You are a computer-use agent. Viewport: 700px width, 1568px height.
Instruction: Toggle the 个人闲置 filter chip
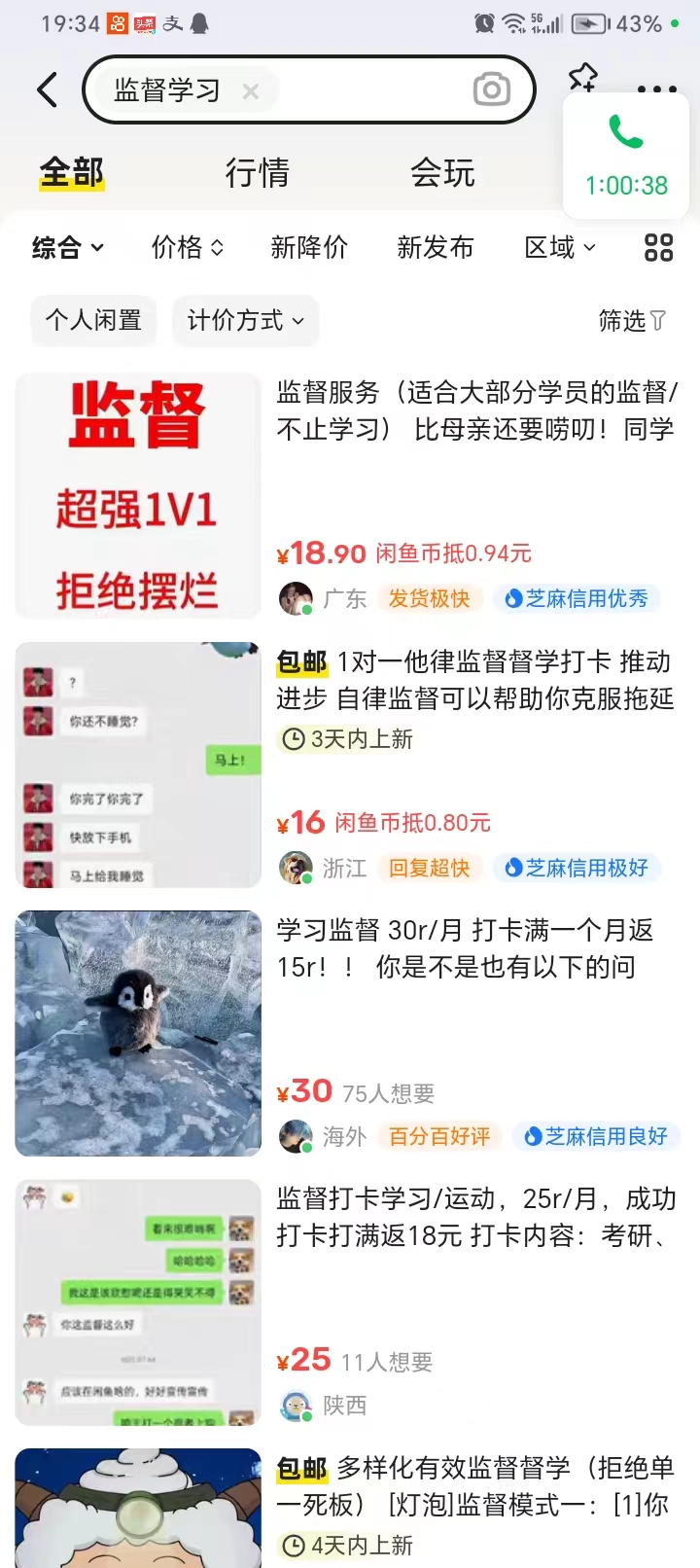[92, 321]
